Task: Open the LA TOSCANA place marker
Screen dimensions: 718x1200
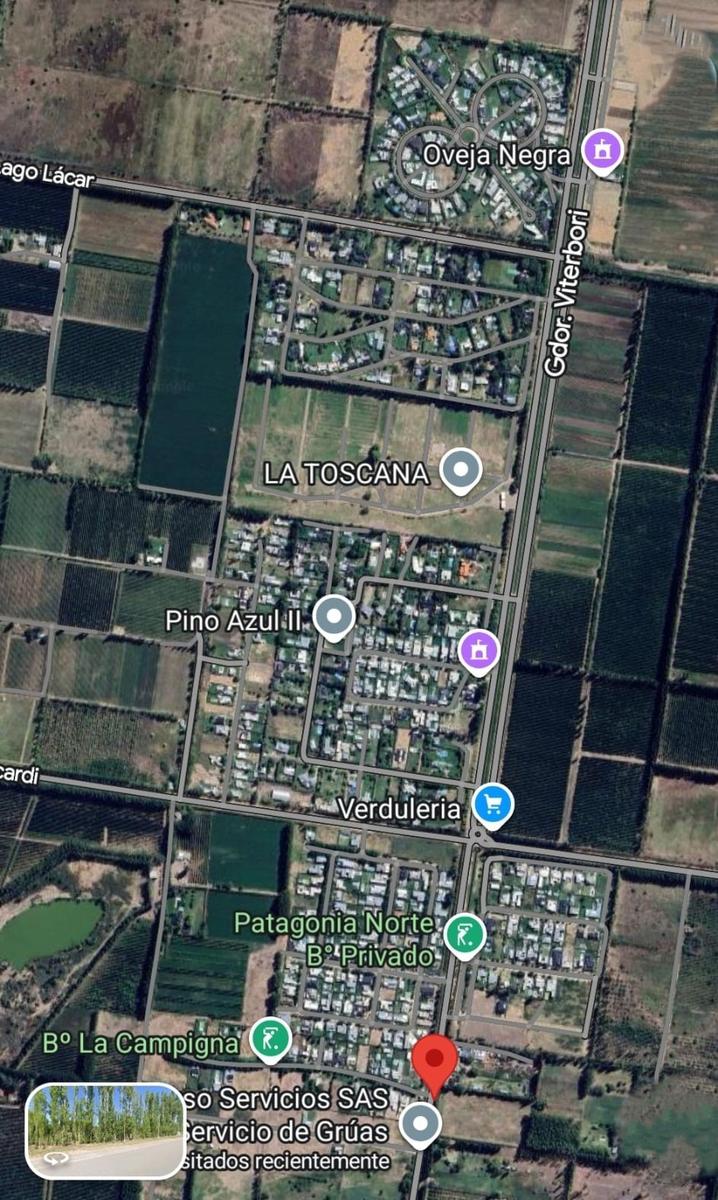Action: [x=461, y=471]
